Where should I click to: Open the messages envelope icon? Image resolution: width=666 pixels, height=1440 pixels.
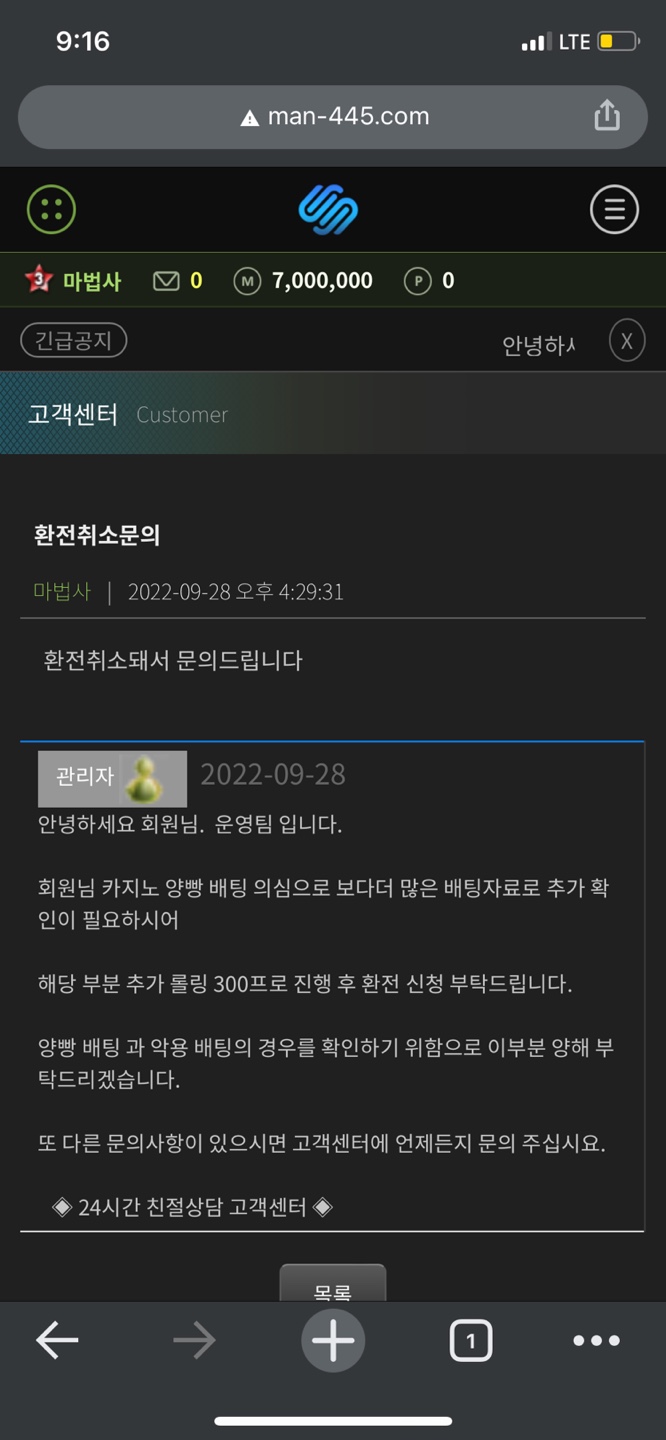[166, 281]
